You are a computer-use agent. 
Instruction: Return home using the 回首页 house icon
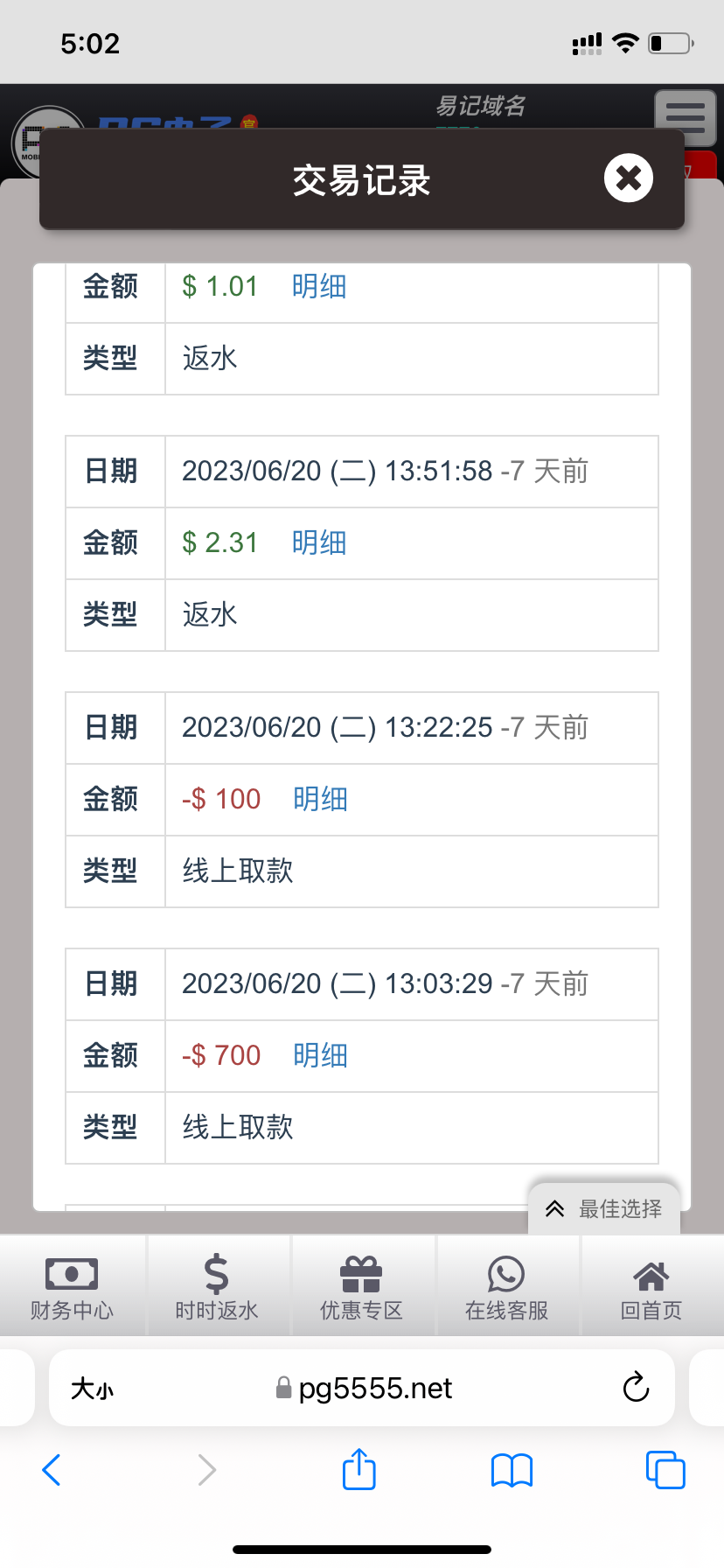[x=651, y=1284]
